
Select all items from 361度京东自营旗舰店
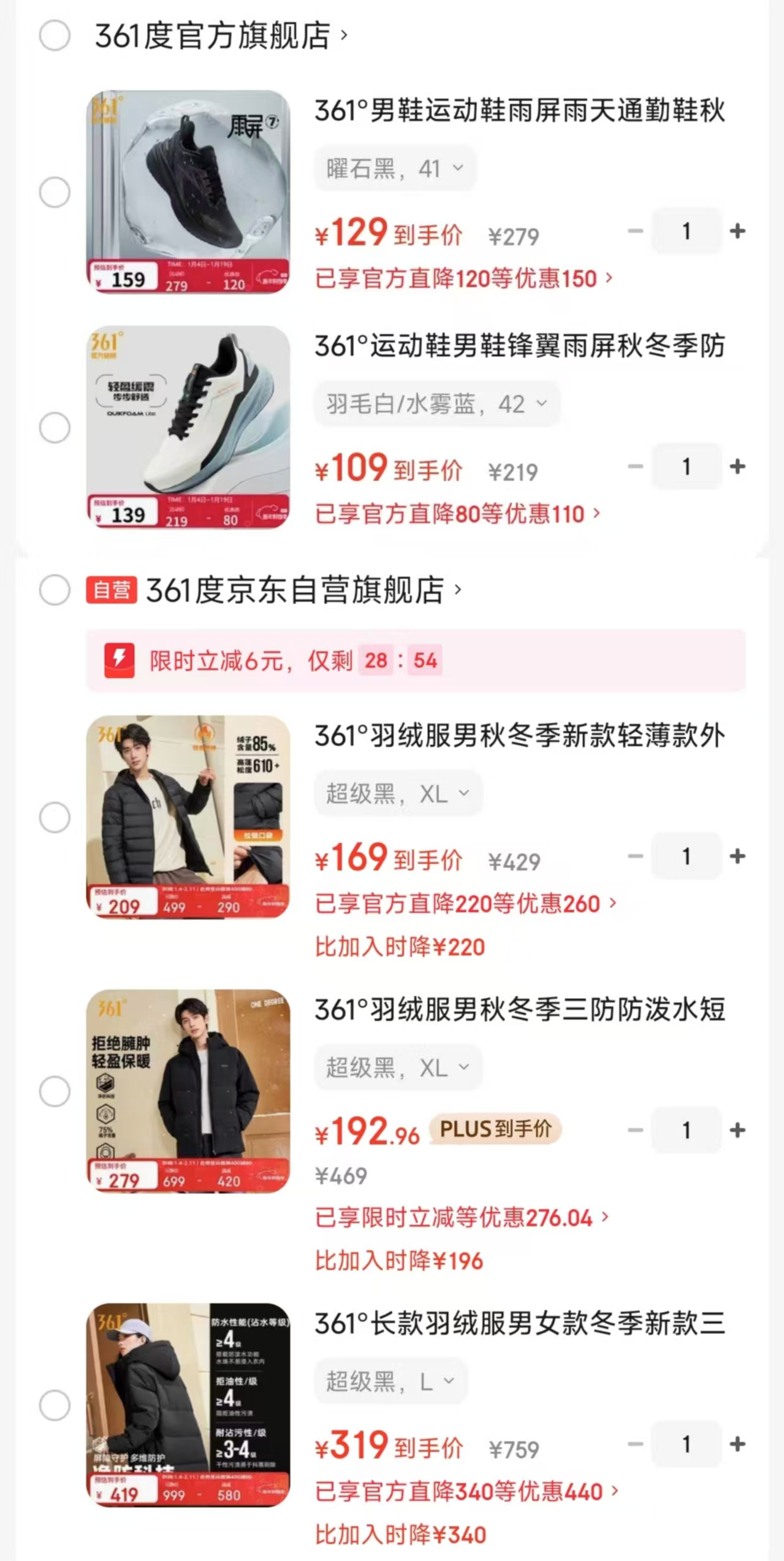point(55,590)
